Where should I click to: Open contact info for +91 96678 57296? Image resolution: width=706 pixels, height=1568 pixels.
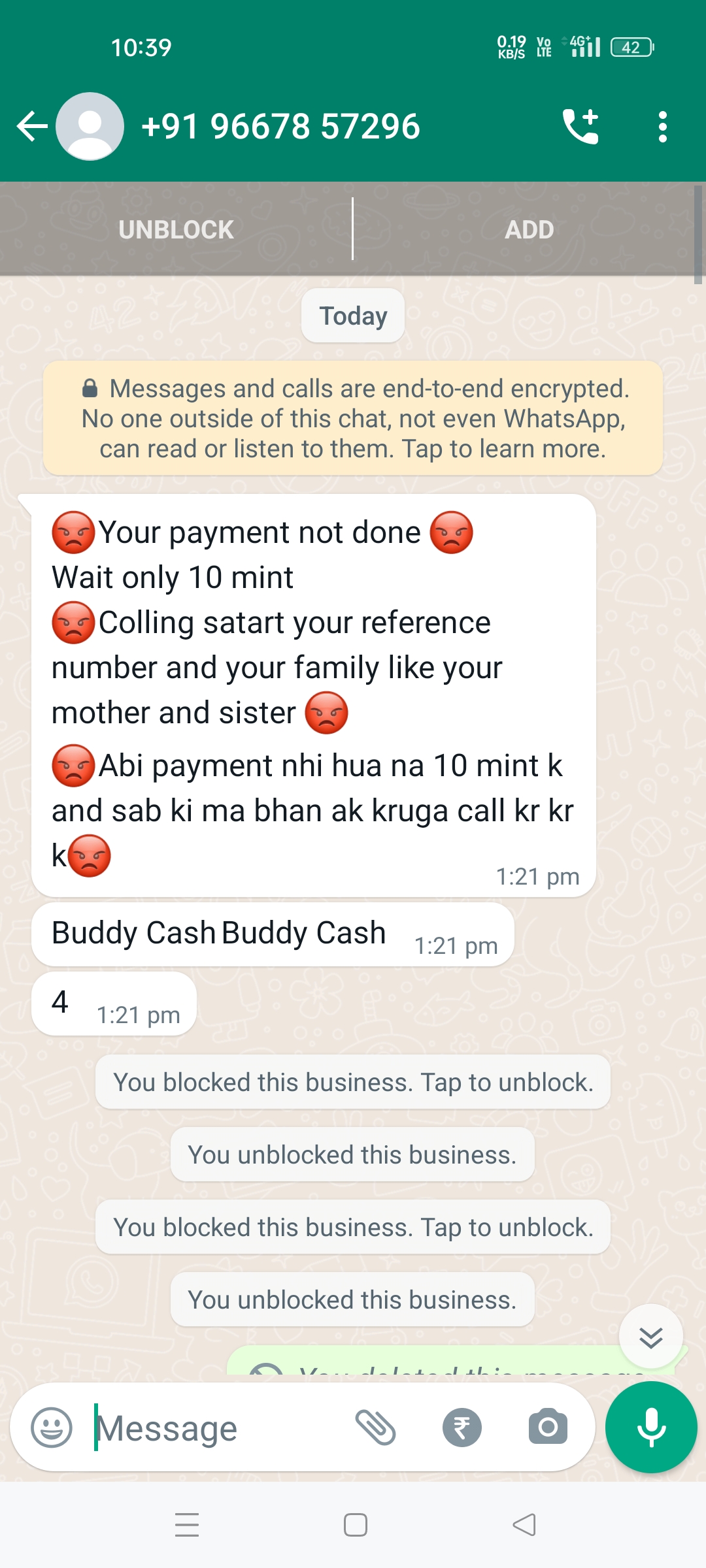pyautogui.click(x=281, y=126)
